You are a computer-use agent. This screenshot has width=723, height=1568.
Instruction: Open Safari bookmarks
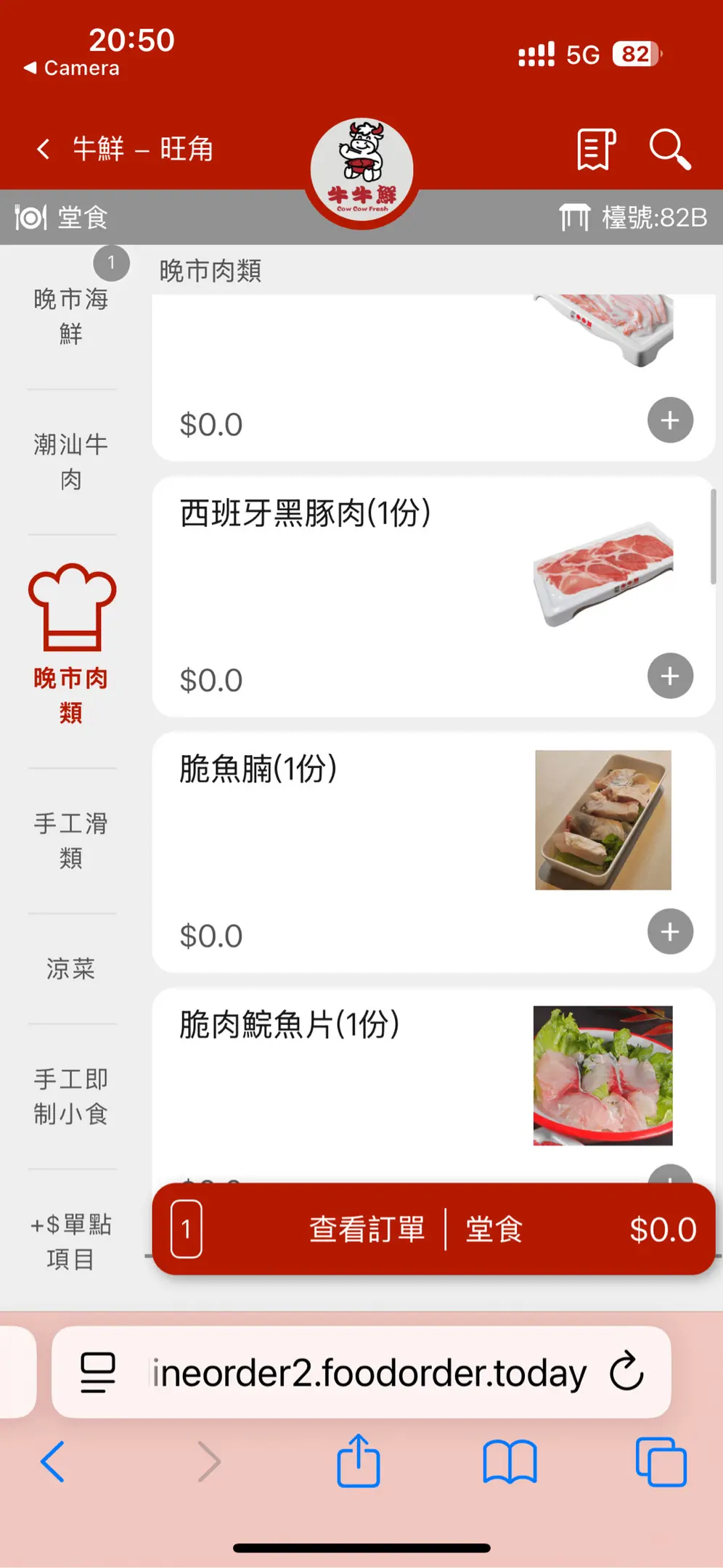click(x=510, y=1461)
